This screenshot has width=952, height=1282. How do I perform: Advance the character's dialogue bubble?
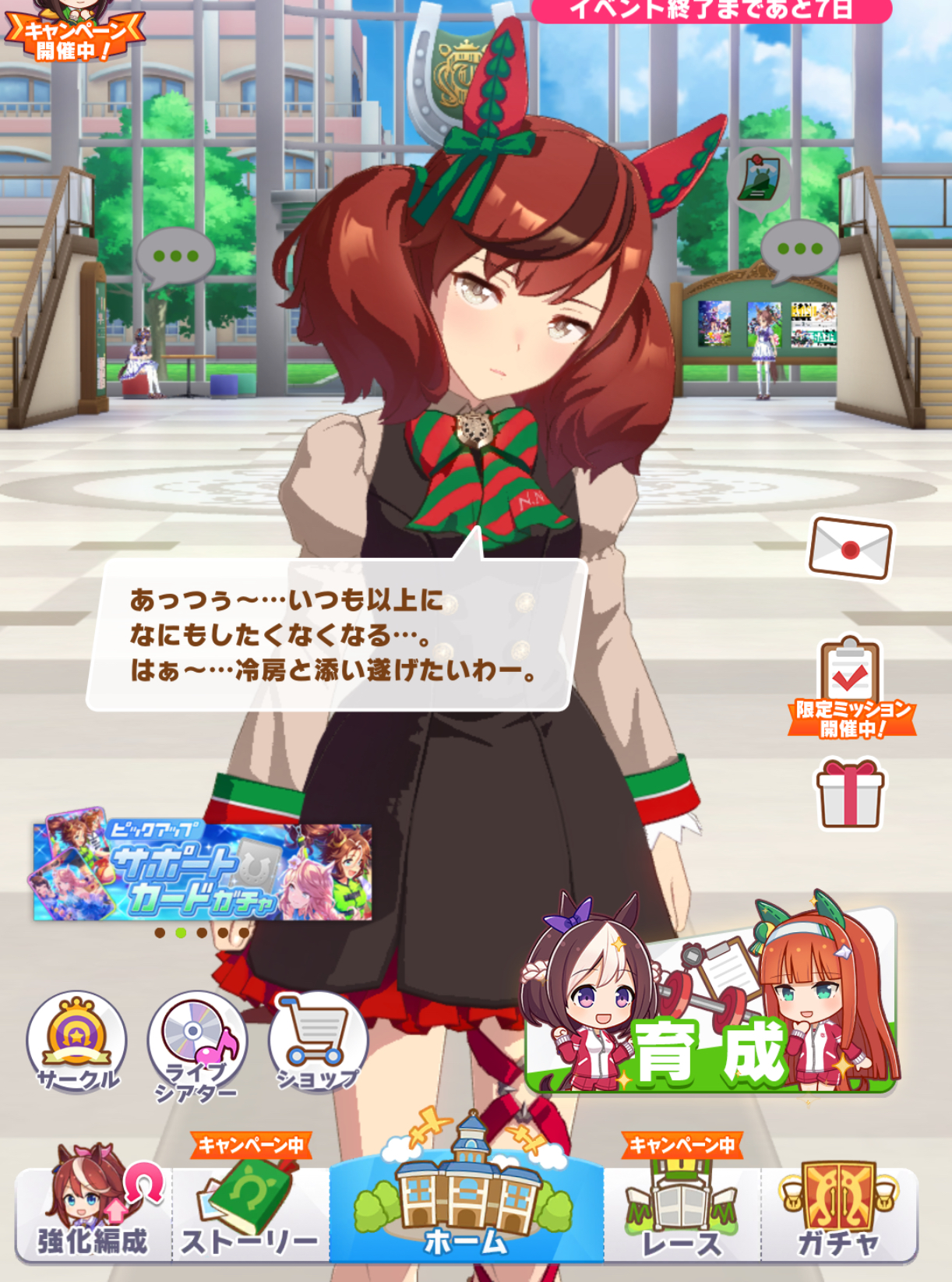point(335,634)
